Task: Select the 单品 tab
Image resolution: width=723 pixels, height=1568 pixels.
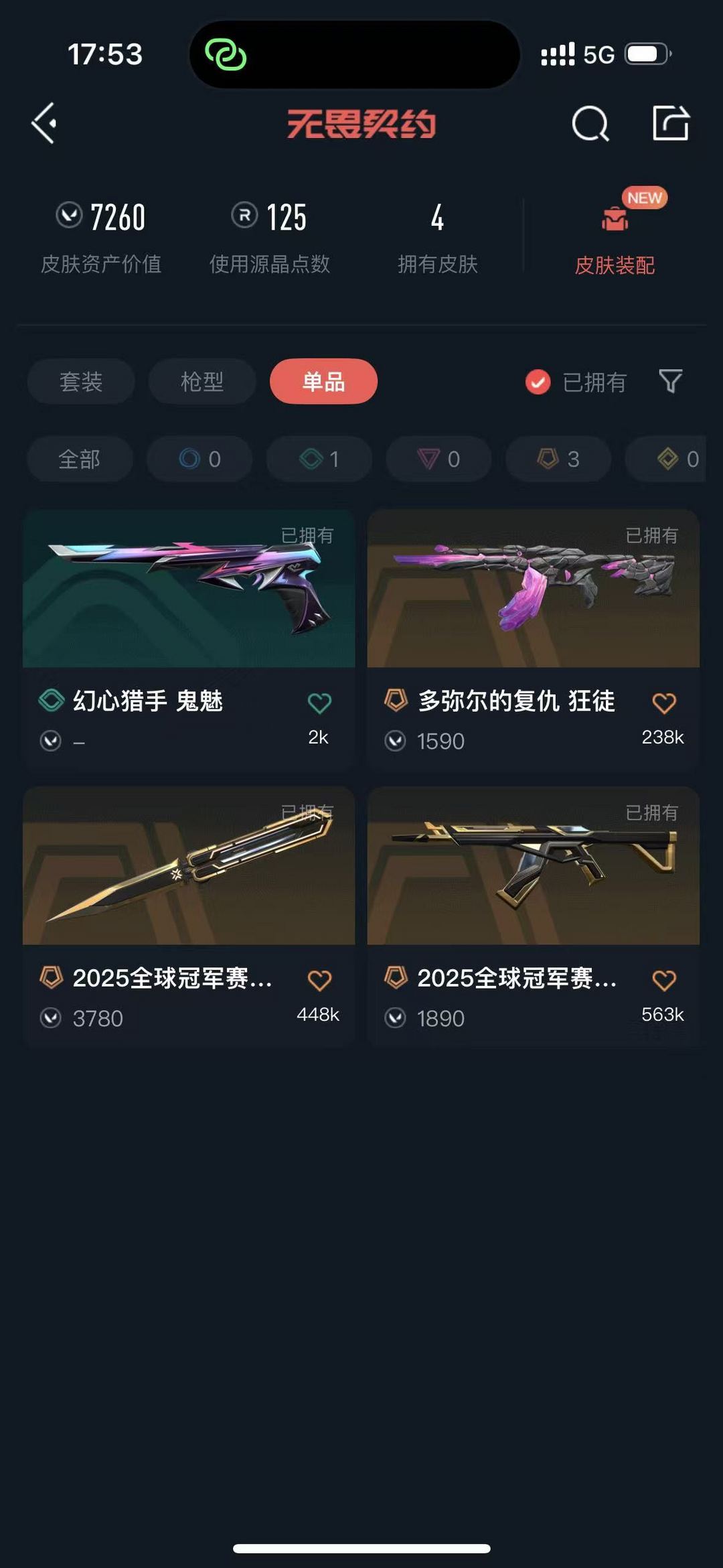Action: pos(323,382)
